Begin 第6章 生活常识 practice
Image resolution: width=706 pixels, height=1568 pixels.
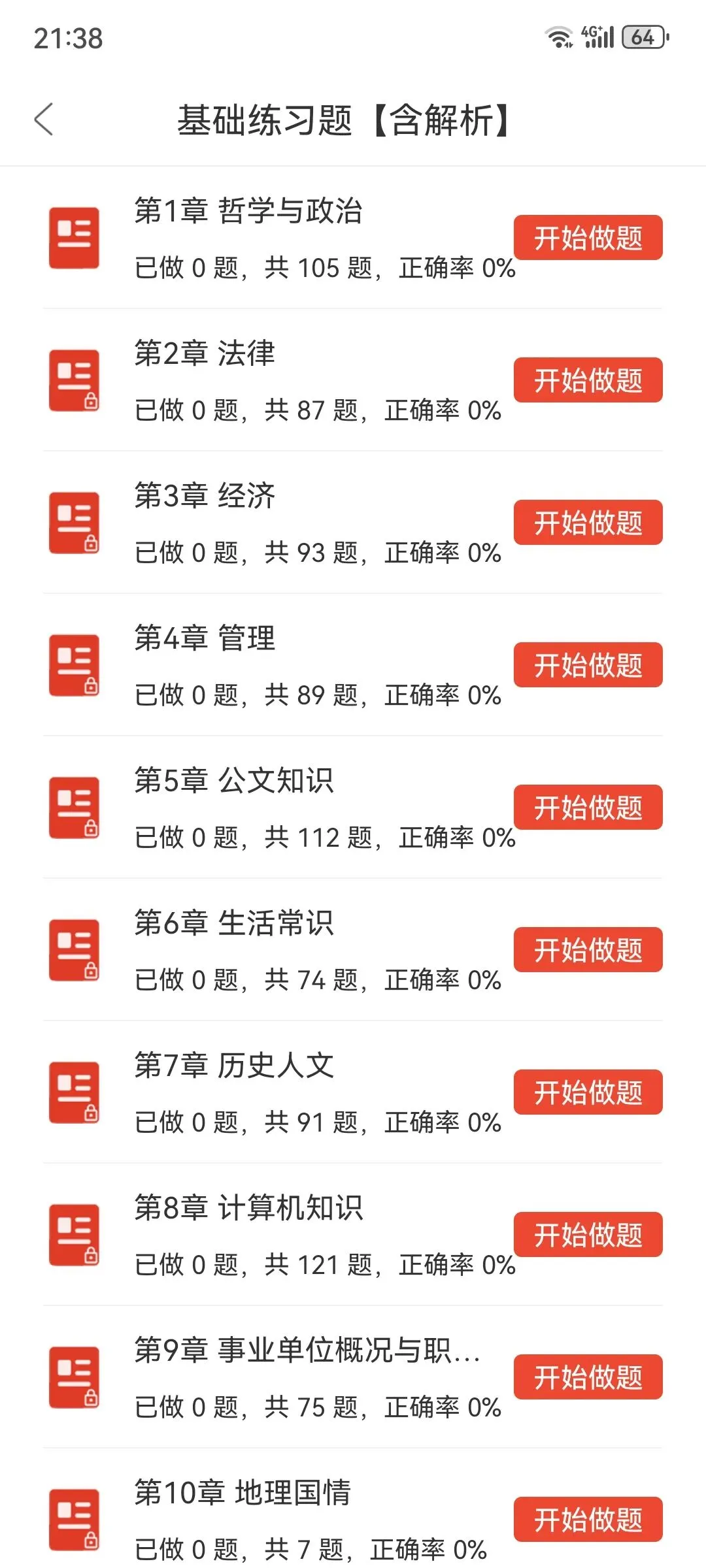[x=588, y=950]
